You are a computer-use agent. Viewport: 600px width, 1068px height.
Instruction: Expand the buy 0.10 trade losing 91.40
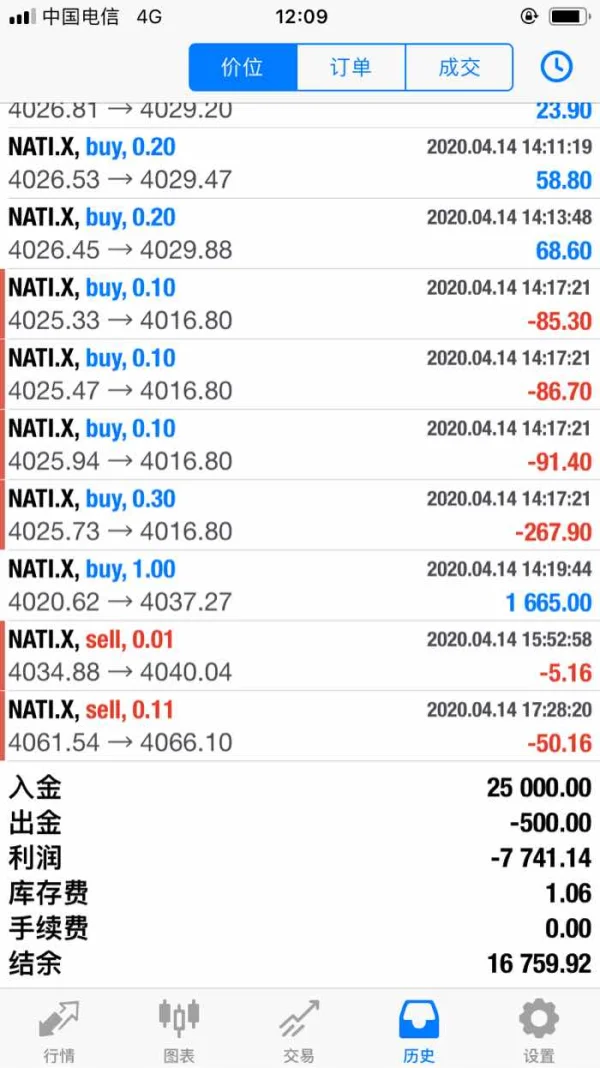pyautogui.click(x=300, y=445)
